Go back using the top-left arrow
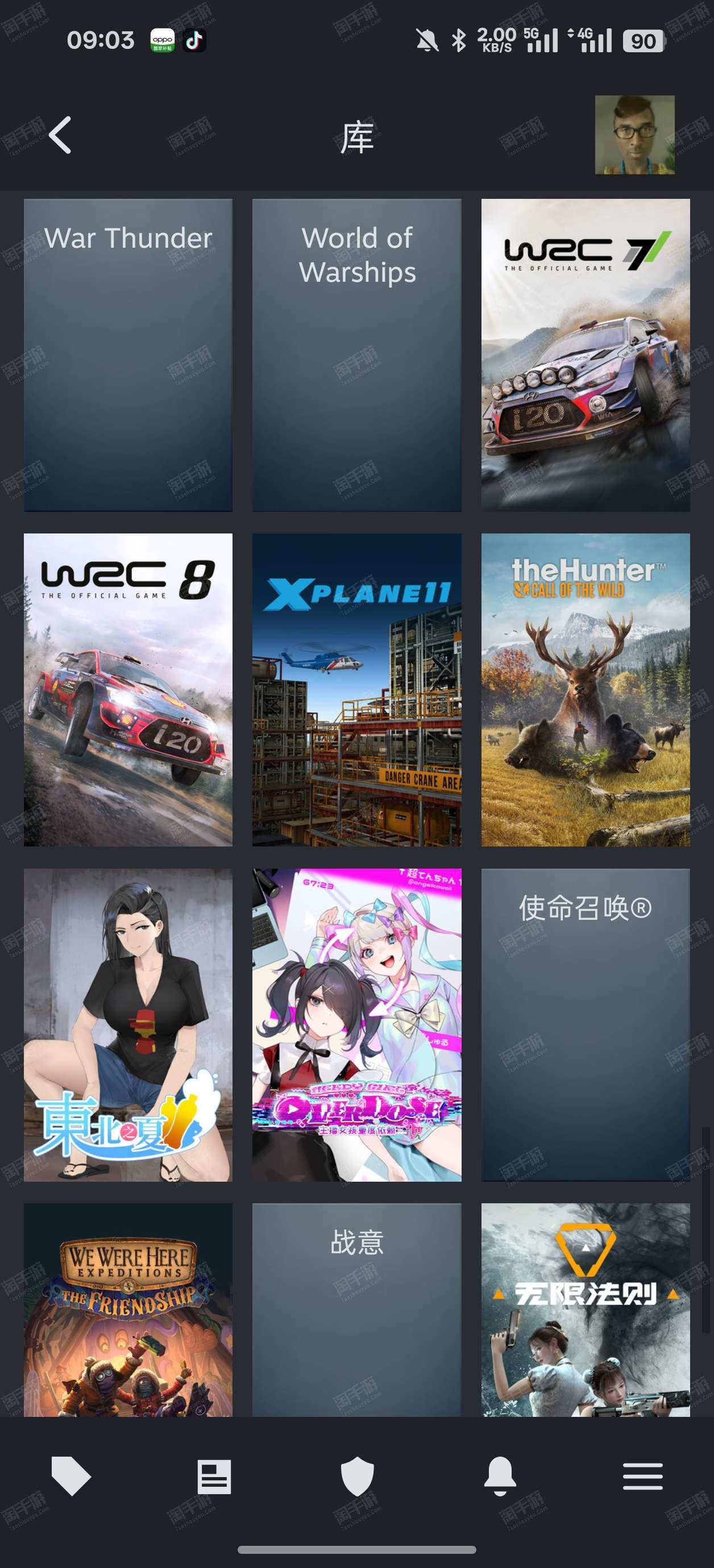 point(60,135)
